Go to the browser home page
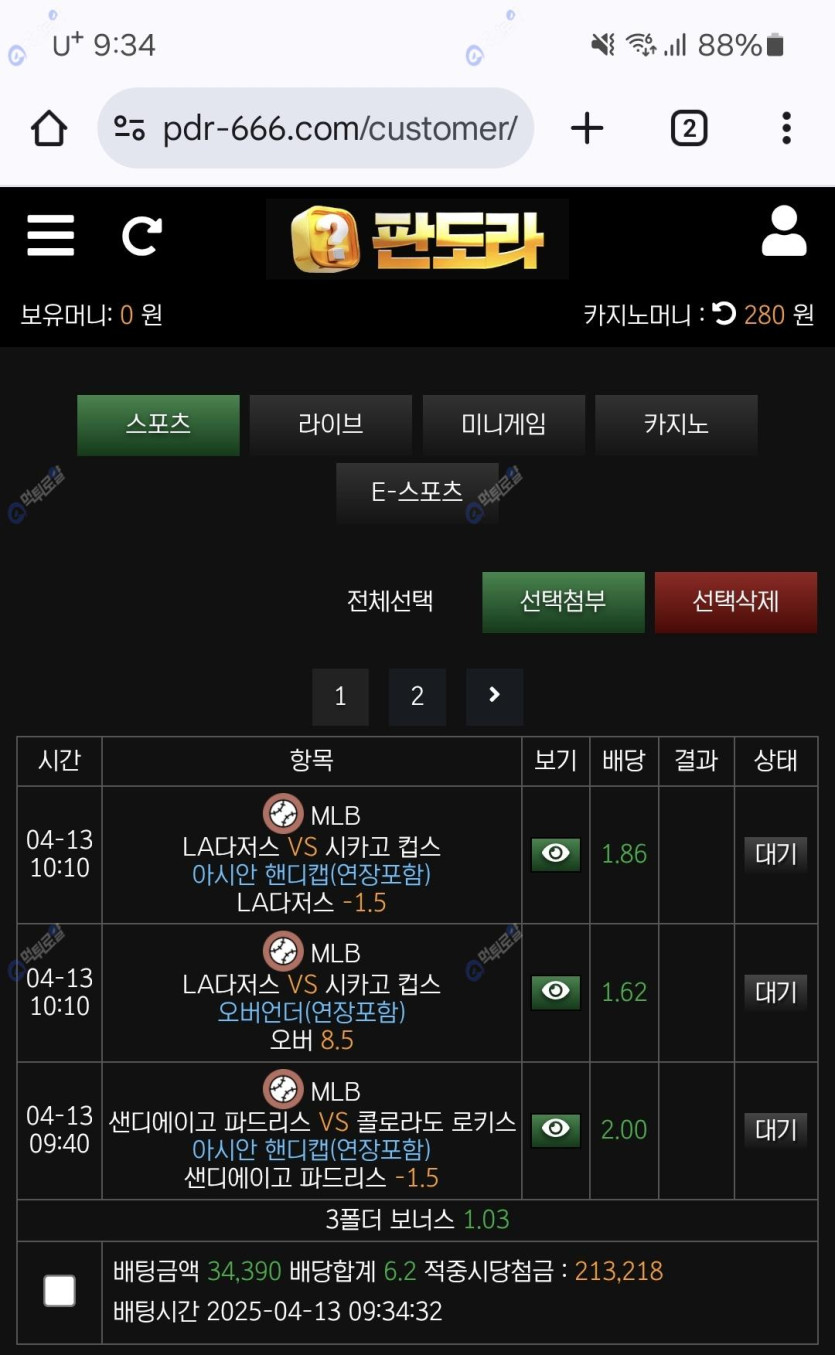 tap(49, 129)
